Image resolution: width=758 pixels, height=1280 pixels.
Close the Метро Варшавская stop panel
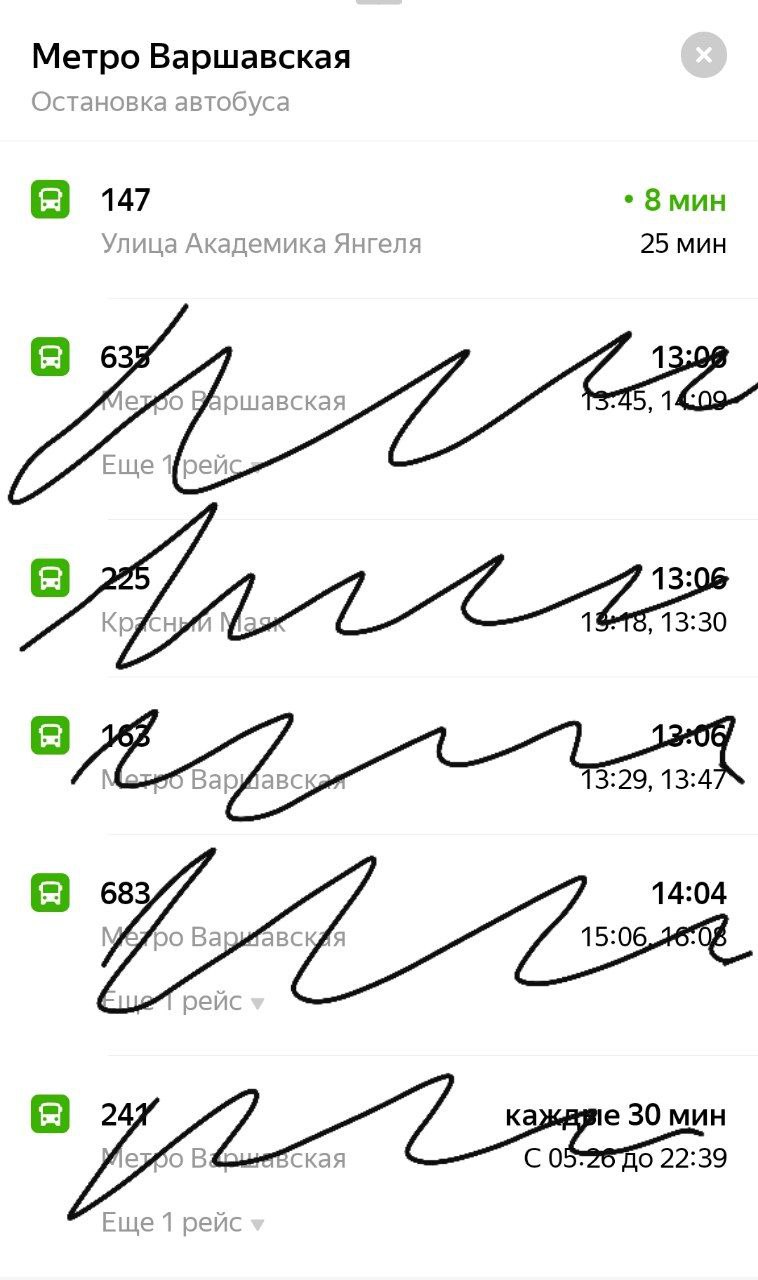[703, 56]
